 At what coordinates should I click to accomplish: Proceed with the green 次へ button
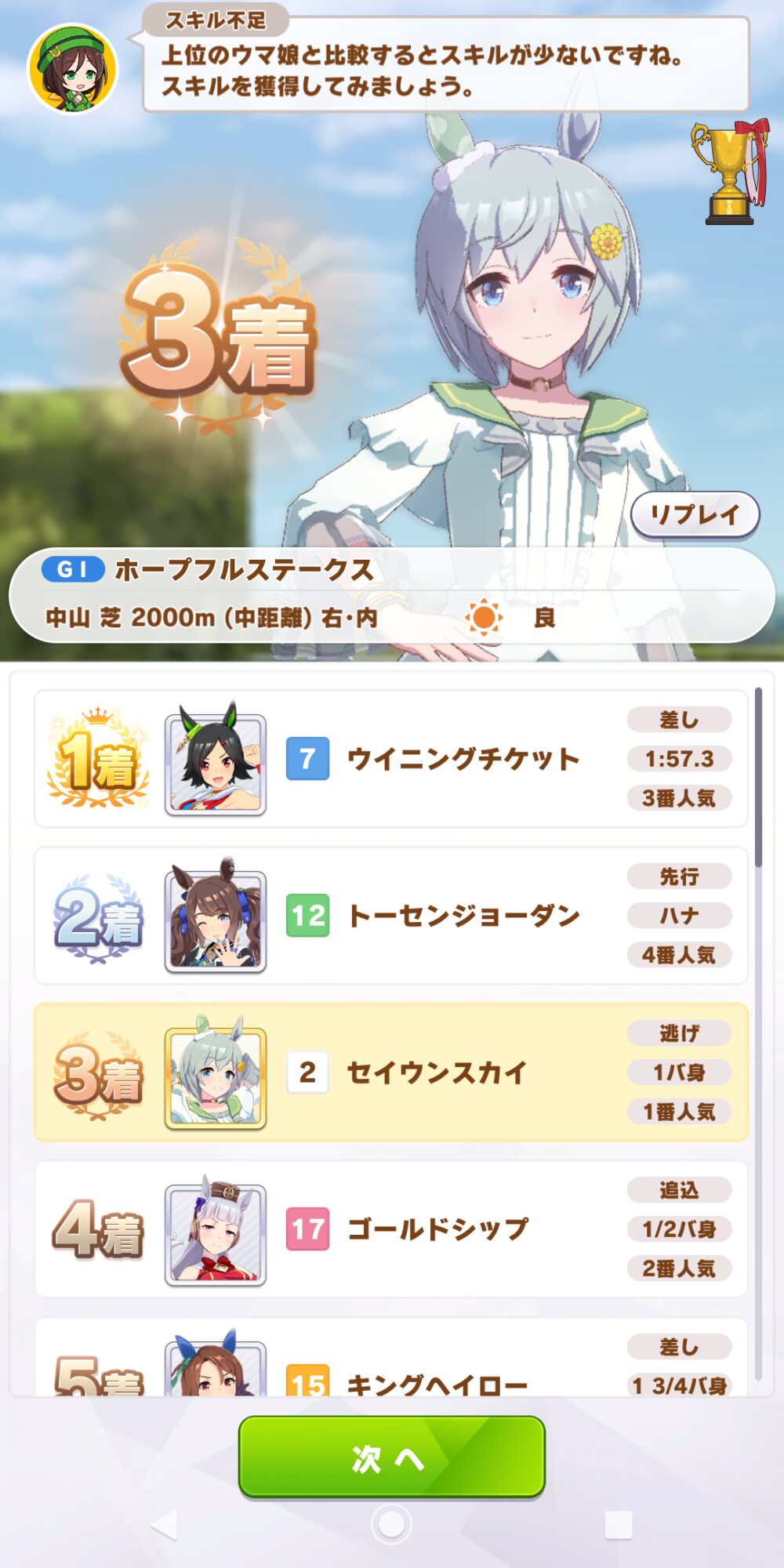coord(391,1457)
